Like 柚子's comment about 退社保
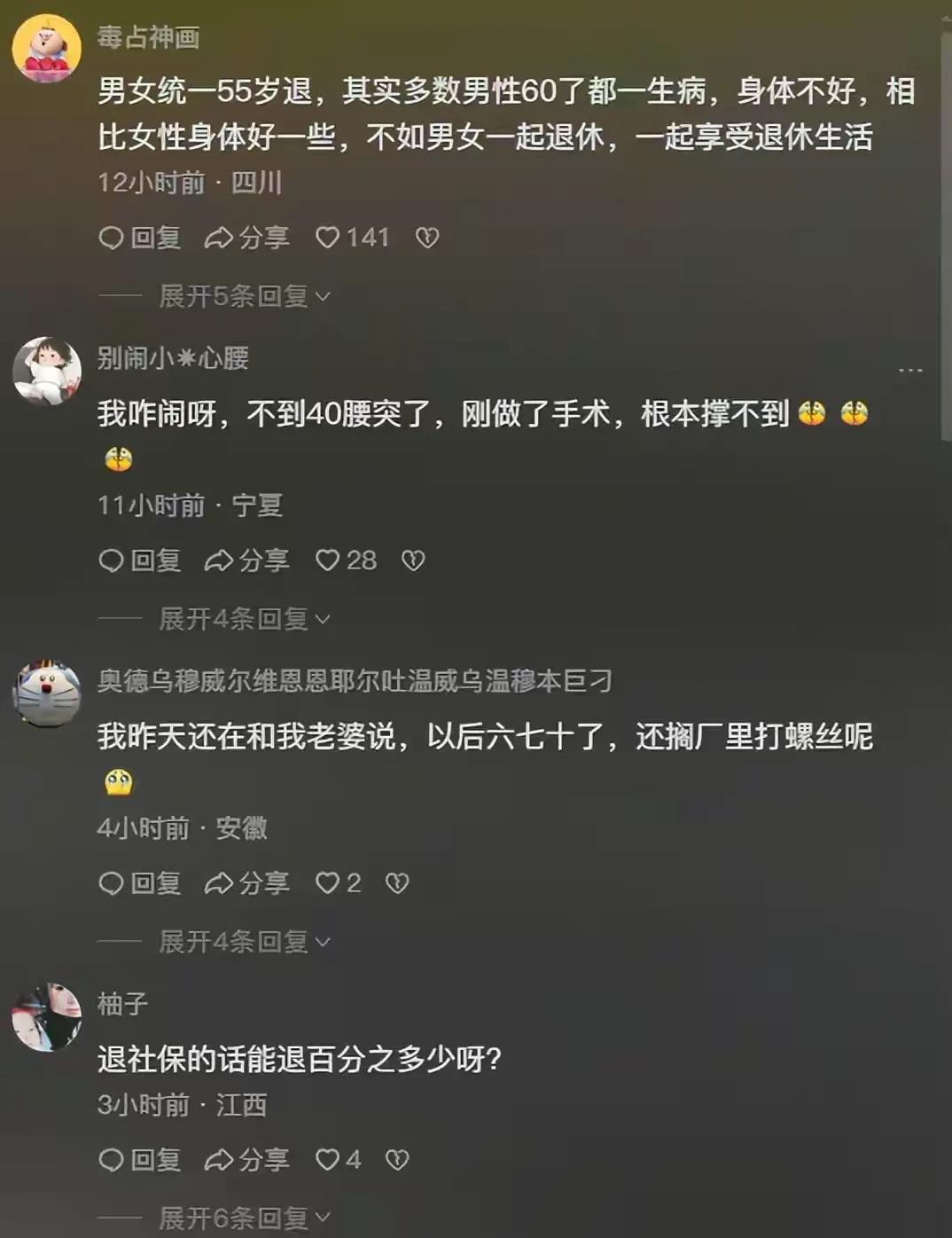This screenshot has width=952, height=1238. [x=328, y=1160]
